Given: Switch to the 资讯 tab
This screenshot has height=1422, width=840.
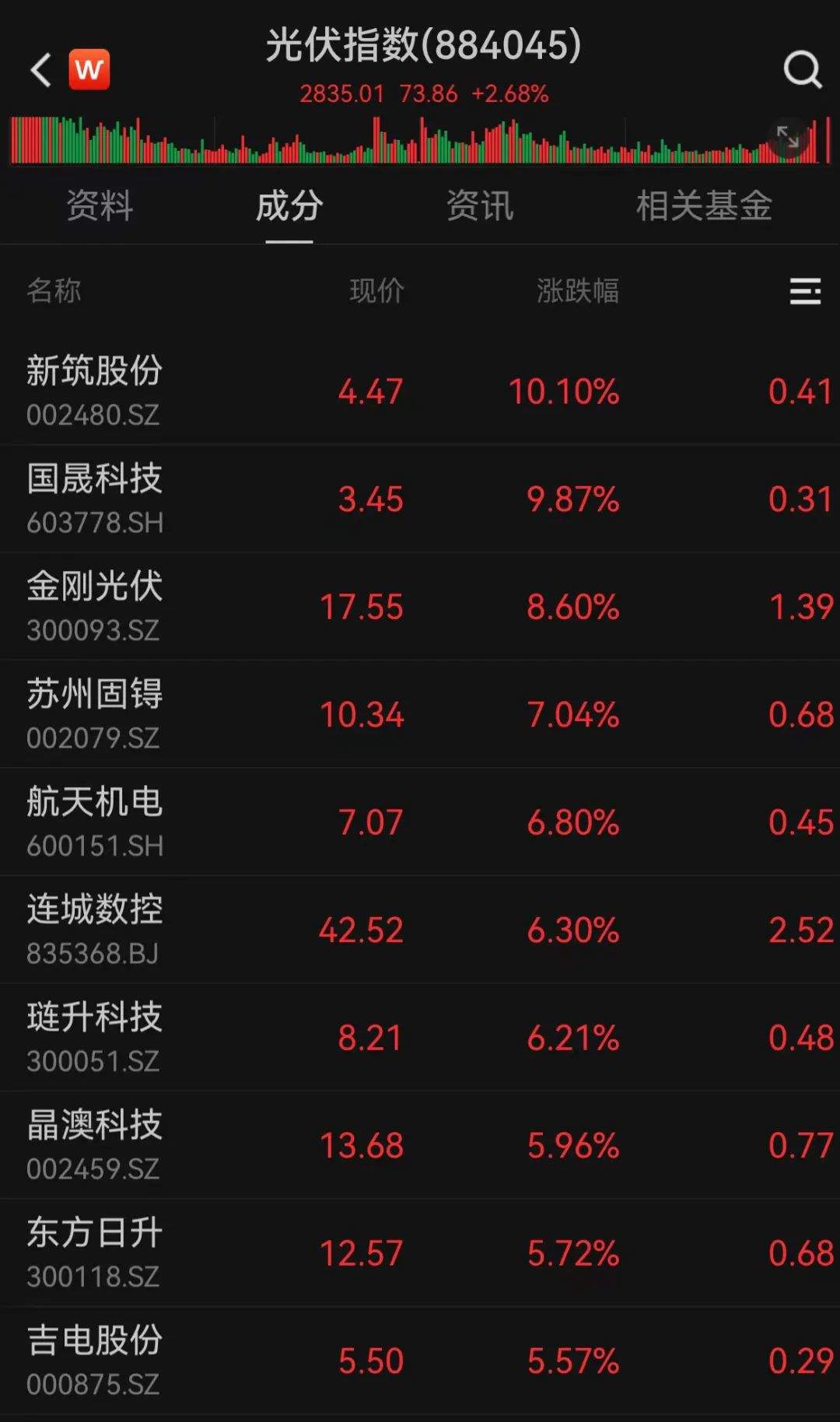Looking at the screenshot, I should (480, 206).
